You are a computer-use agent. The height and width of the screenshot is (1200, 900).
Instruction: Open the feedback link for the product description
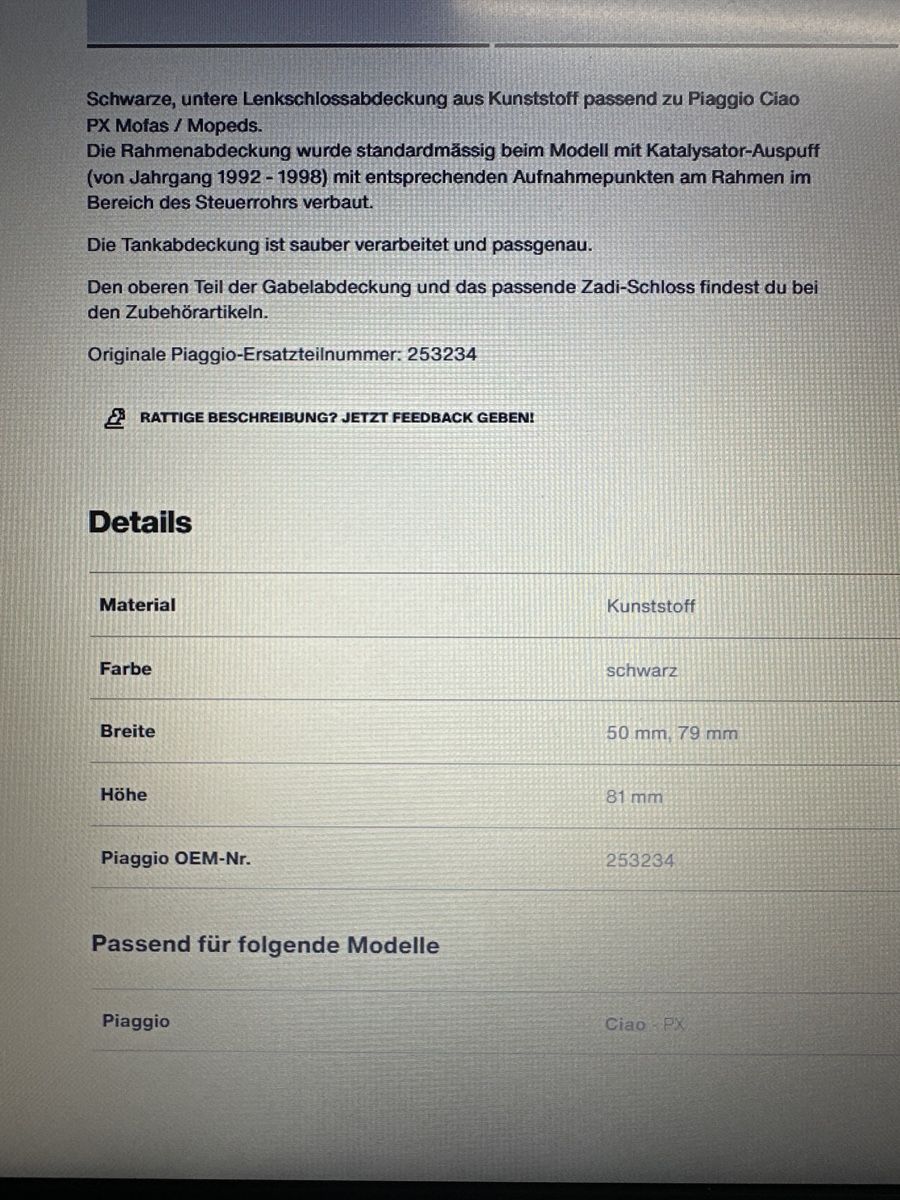click(336, 417)
